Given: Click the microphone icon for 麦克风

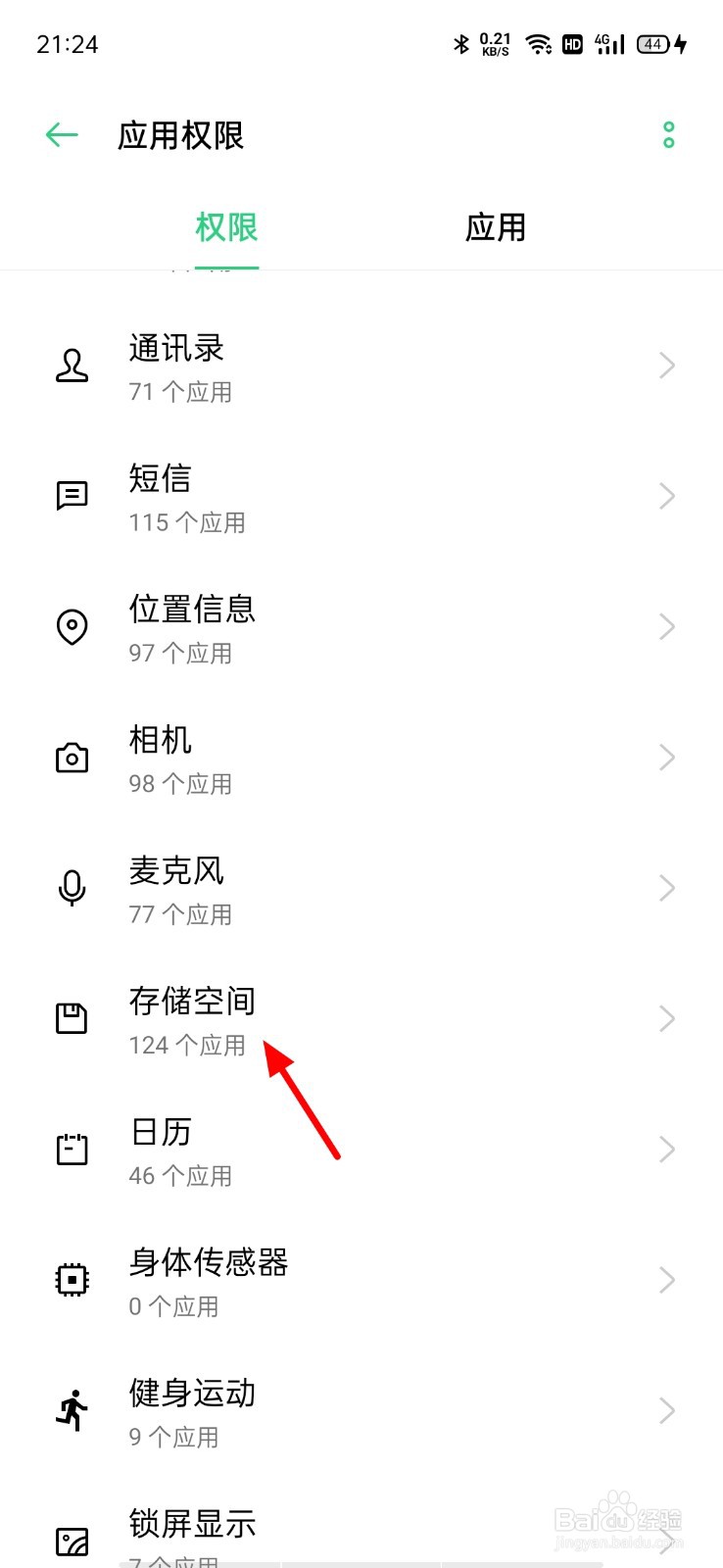Looking at the screenshot, I should pyautogui.click(x=71, y=888).
